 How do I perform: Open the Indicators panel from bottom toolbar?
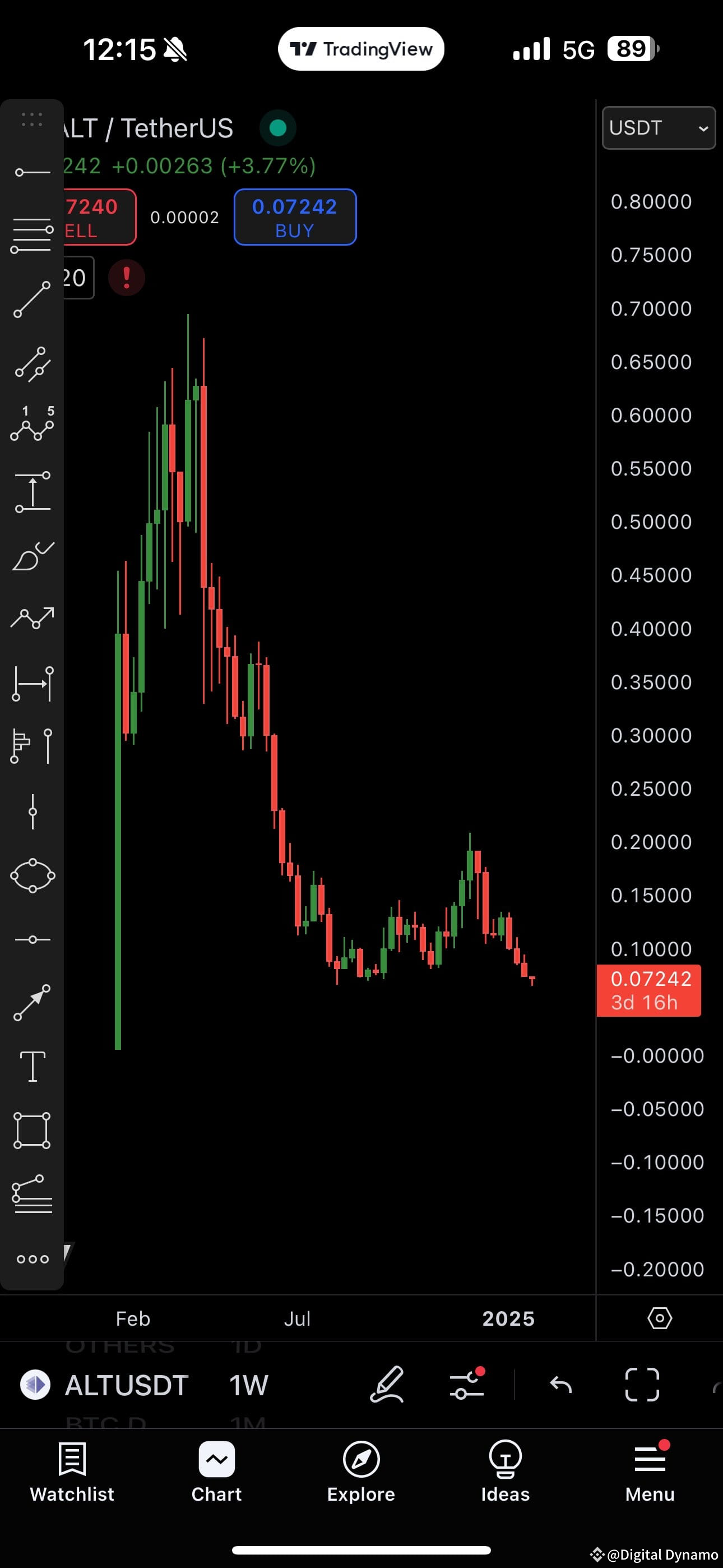pos(467,1384)
